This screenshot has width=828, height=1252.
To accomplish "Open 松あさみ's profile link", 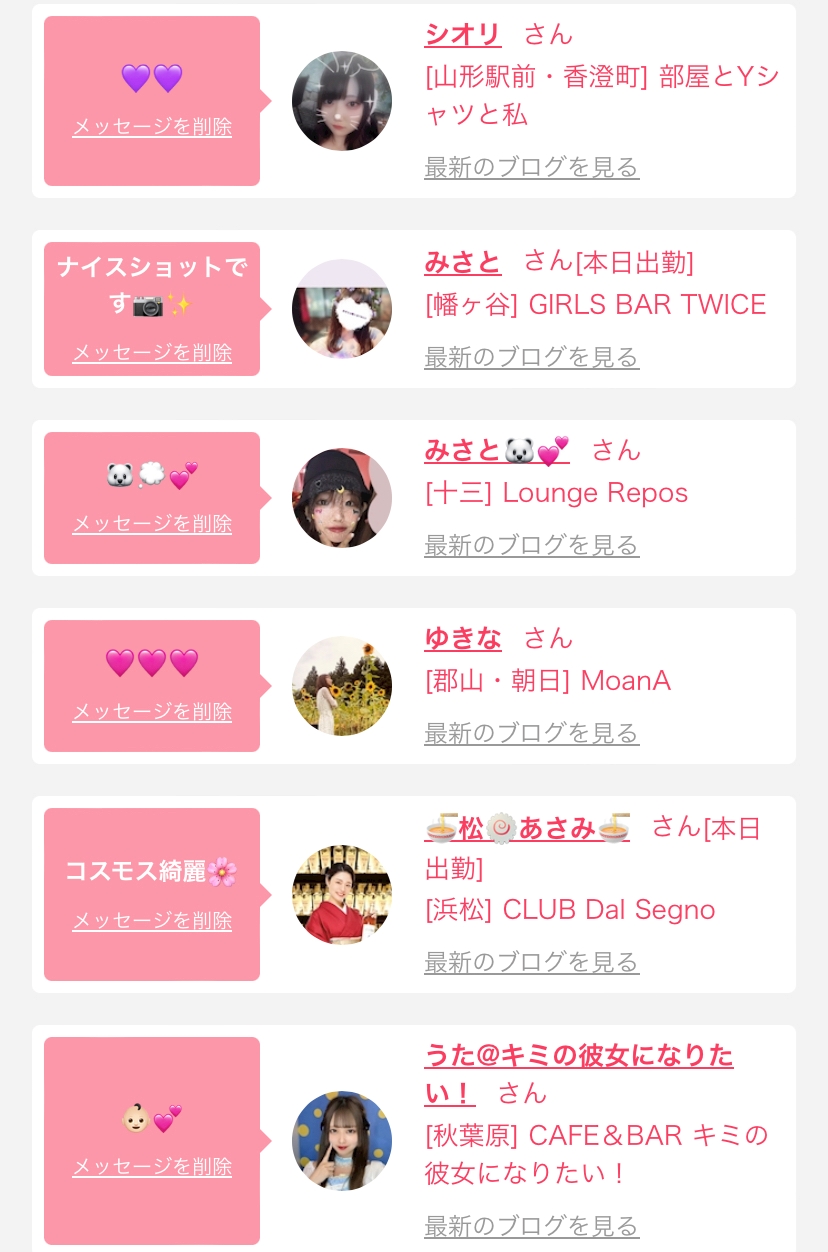I will click(527, 828).
